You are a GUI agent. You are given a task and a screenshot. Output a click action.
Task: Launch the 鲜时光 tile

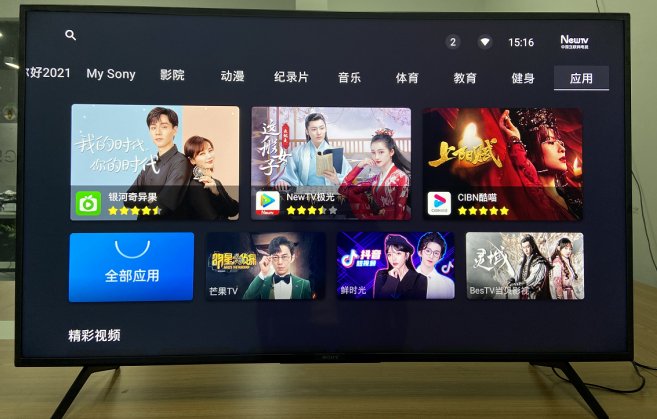click(x=395, y=266)
